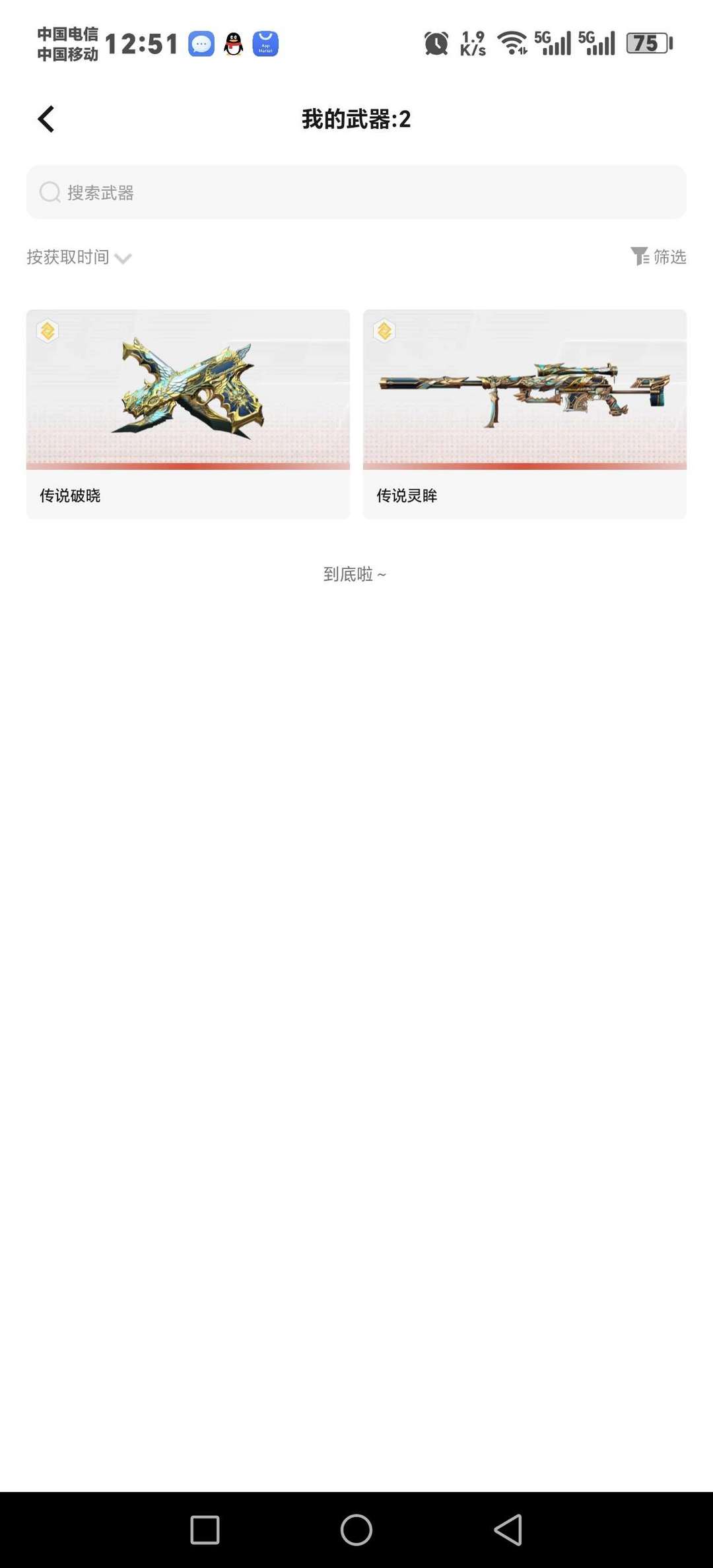
Task: Tap the App Market icon in the status bar
Action: pos(264,44)
